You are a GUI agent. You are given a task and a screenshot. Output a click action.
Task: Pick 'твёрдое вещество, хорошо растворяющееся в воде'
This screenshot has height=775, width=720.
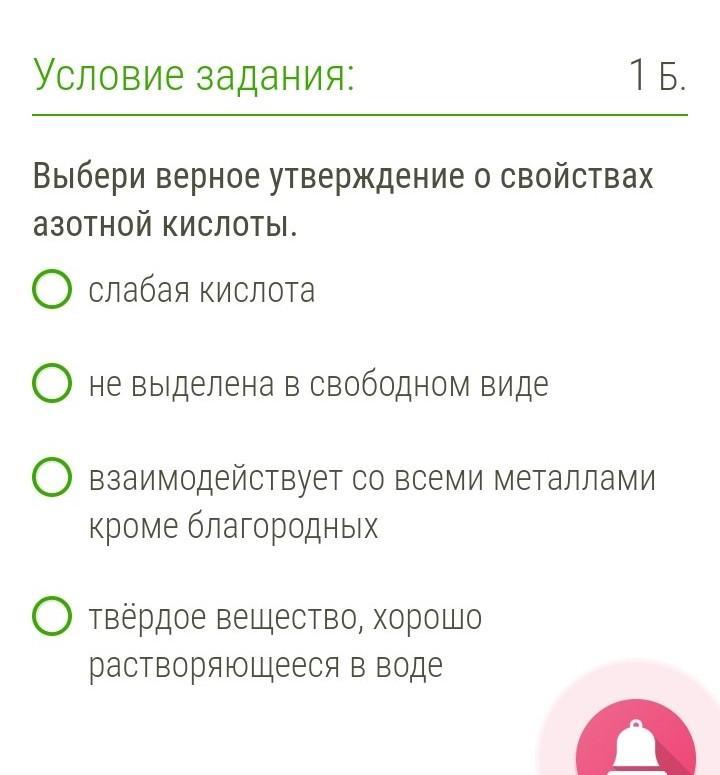pos(52,617)
